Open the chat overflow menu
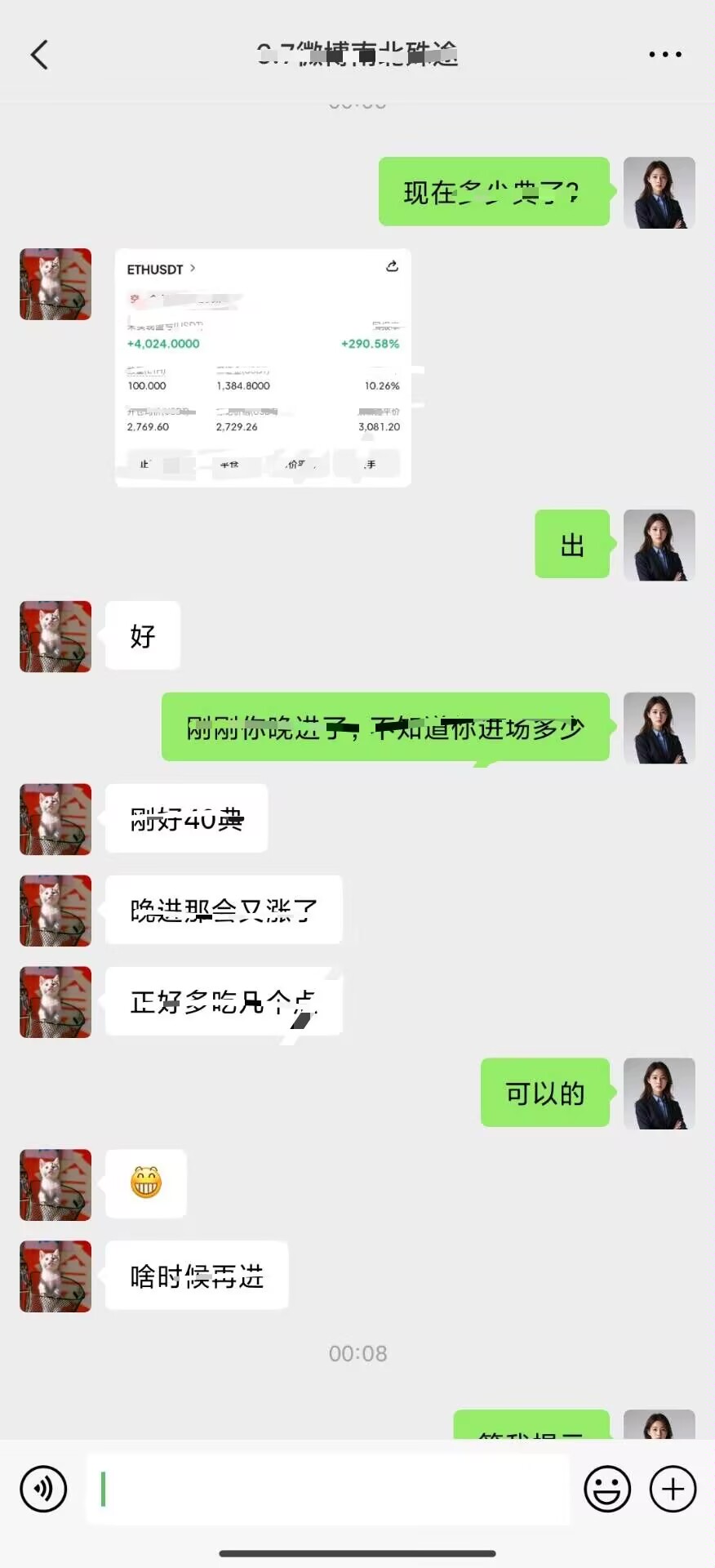The image size is (715, 1568). pyautogui.click(x=664, y=55)
